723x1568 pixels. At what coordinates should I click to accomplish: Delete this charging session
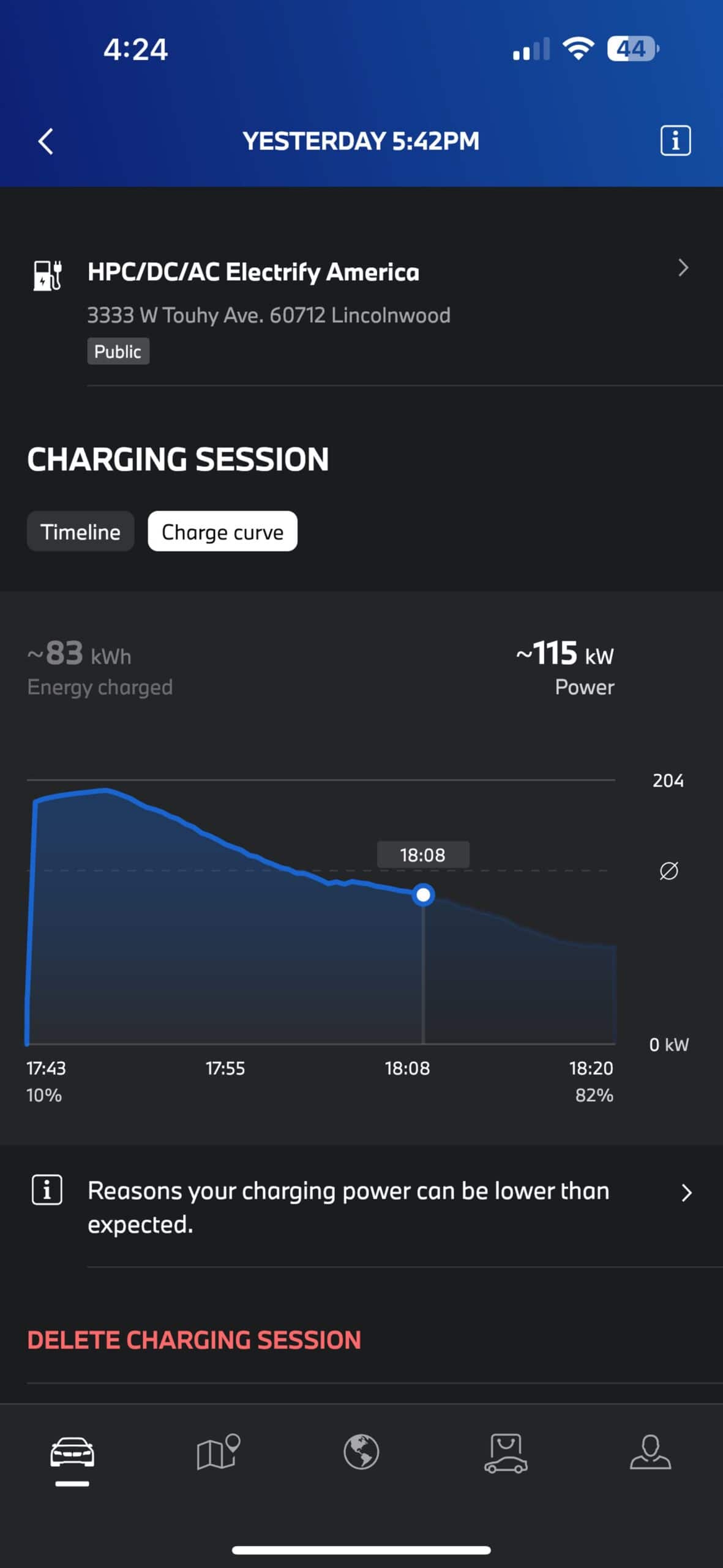[x=194, y=1340]
